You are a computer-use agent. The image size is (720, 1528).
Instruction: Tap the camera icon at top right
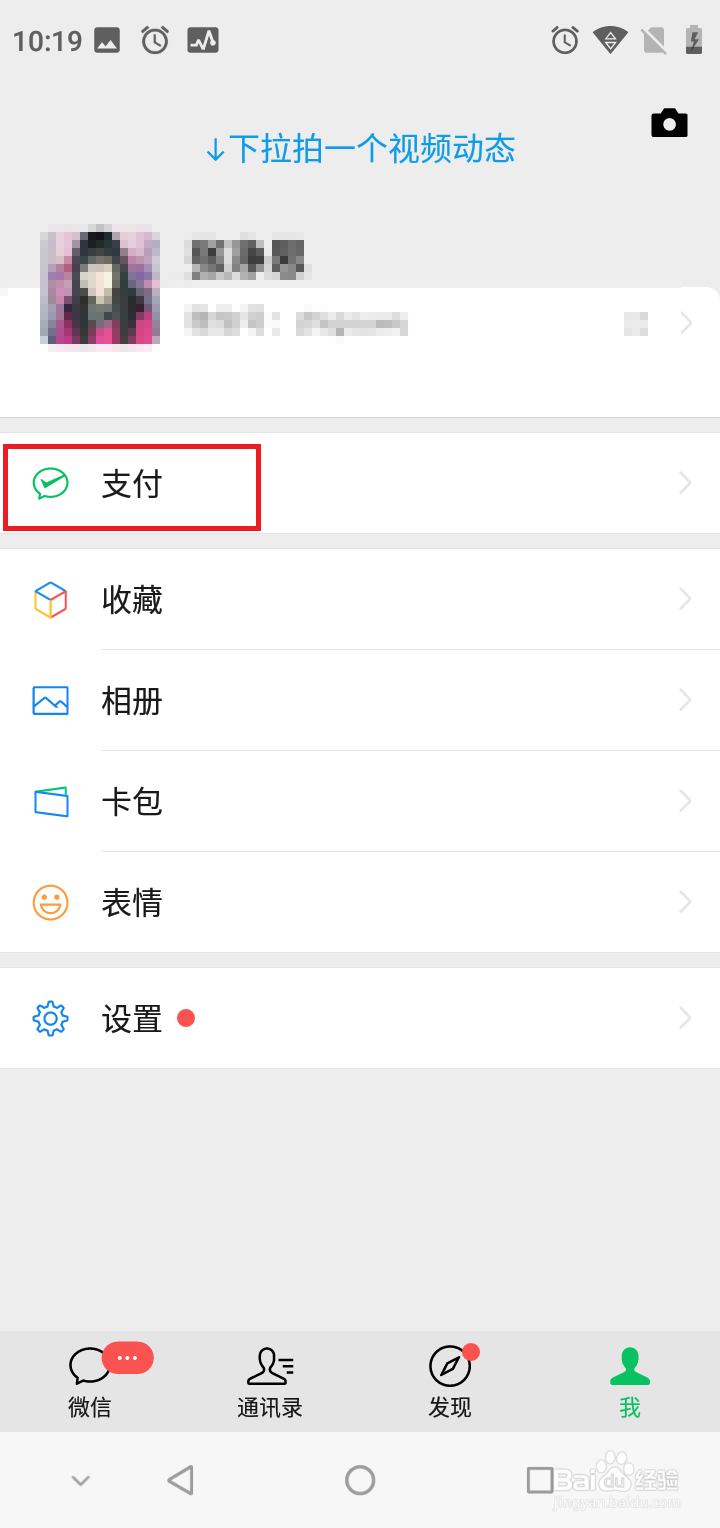pyautogui.click(x=669, y=122)
